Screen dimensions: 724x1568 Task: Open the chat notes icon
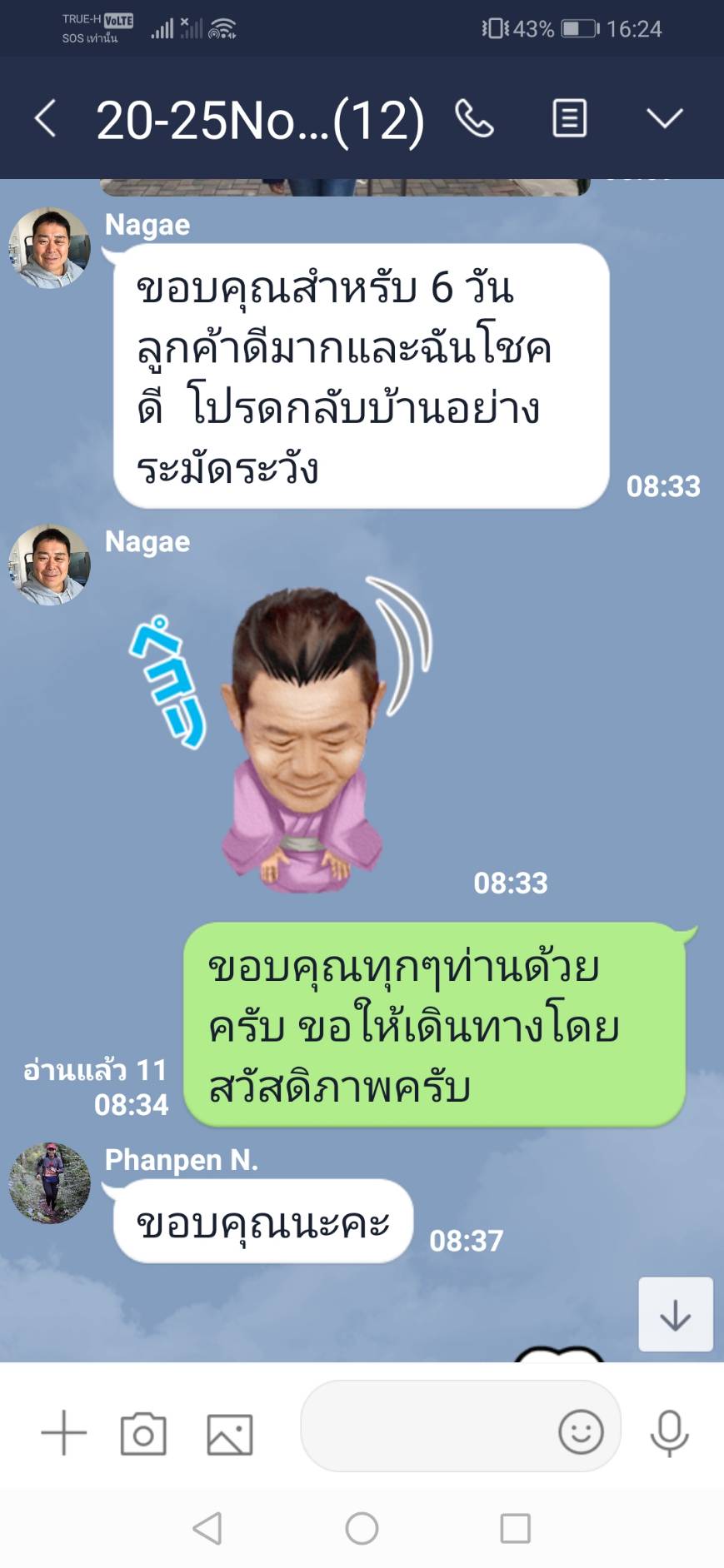[x=570, y=119]
